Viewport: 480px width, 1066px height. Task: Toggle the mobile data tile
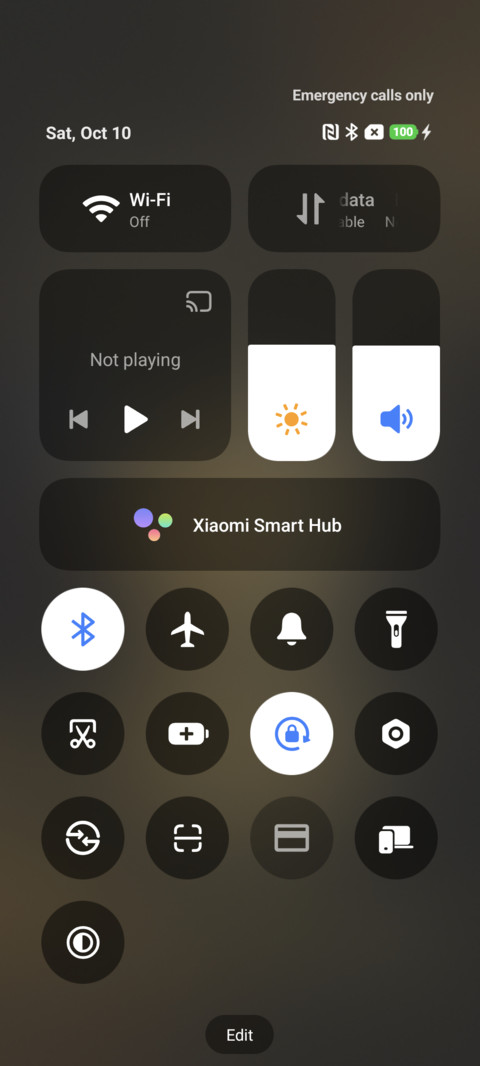pos(344,209)
